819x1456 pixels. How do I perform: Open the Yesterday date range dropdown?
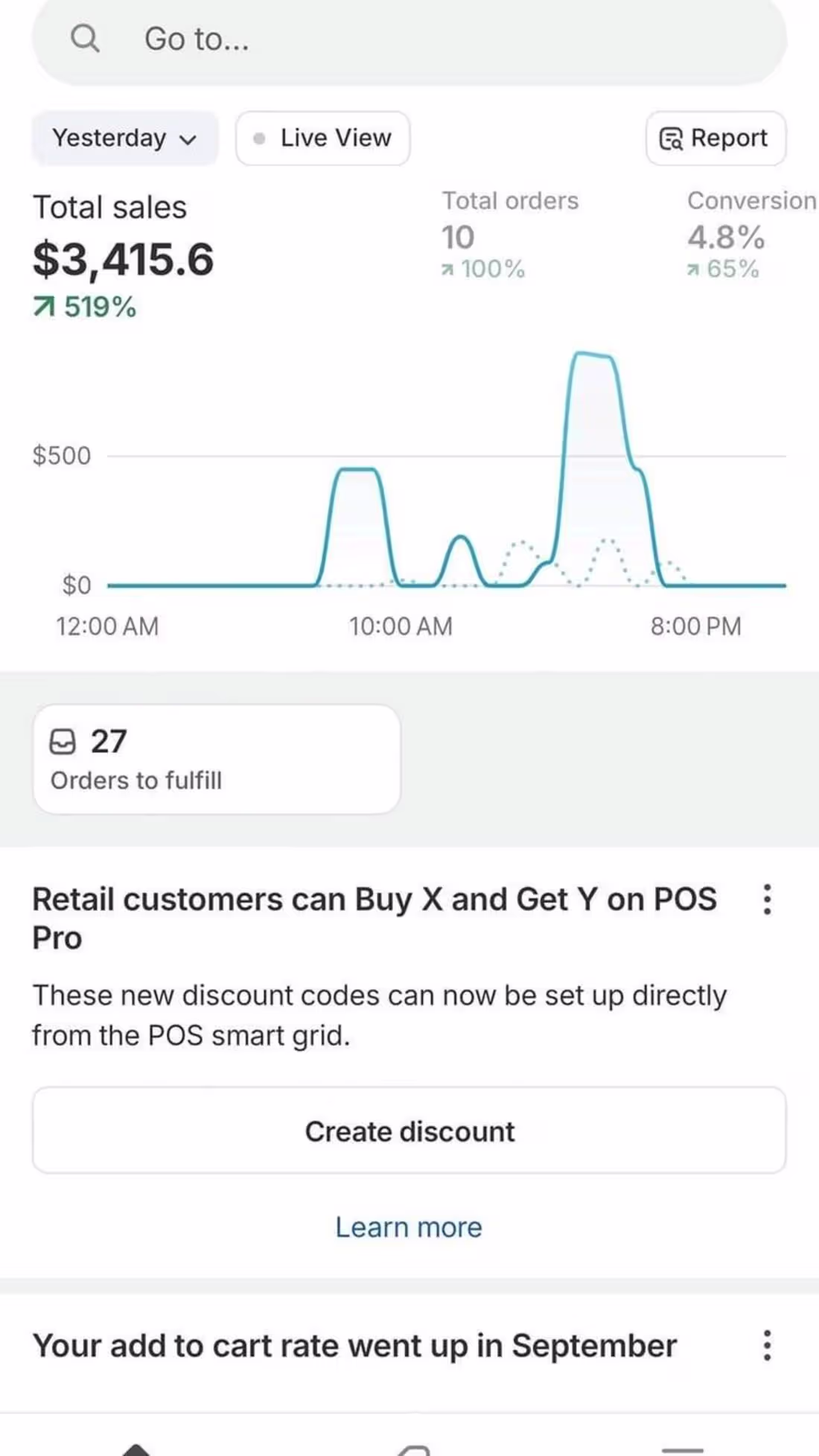click(x=123, y=138)
